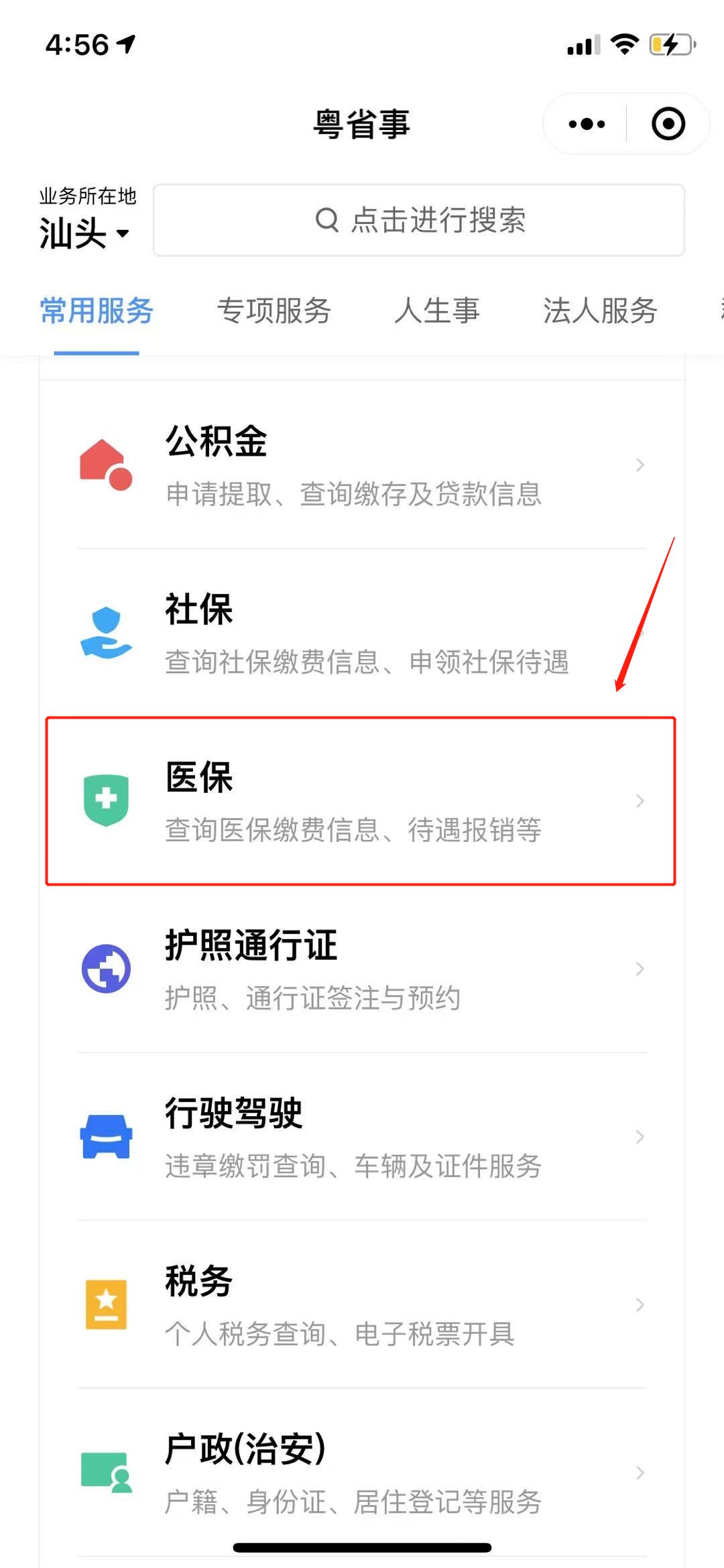Change the business location from 汕头
The width and height of the screenshot is (724, 1568).
(x=84, y=233)
